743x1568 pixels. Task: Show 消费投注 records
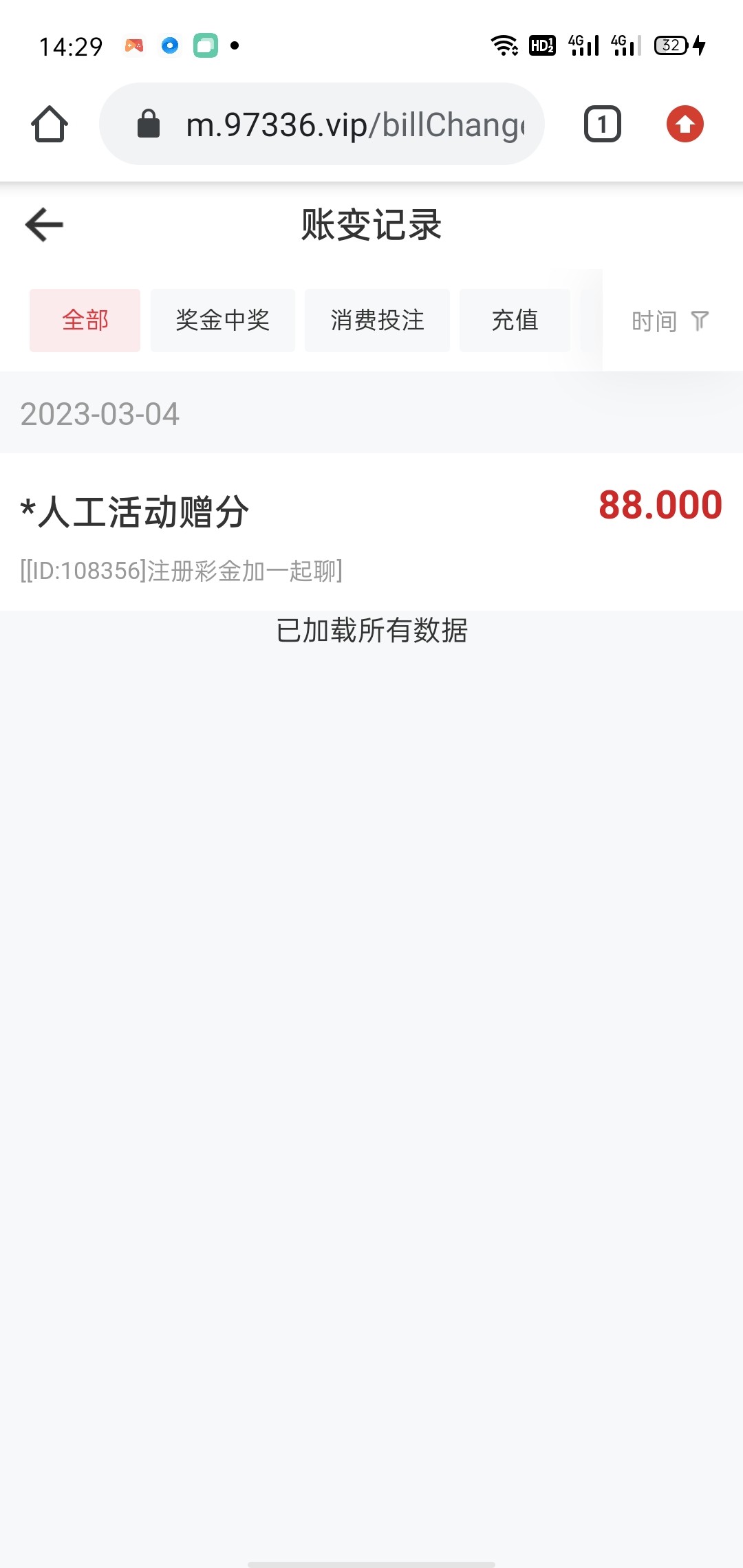click(377, 320)
